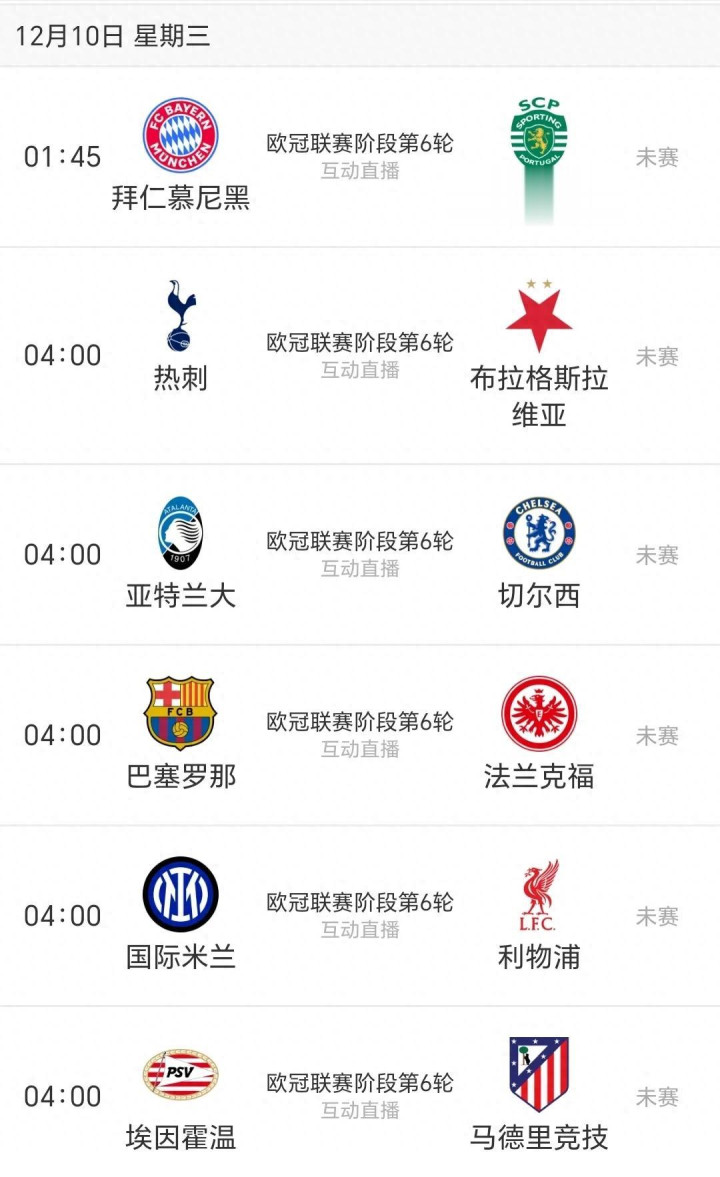This screenshot has height=1177, width=720.
Task: View the 埃因霍温 vs 马德里竞技 match
Action: pyautogui.click(x=360, y=1096)
